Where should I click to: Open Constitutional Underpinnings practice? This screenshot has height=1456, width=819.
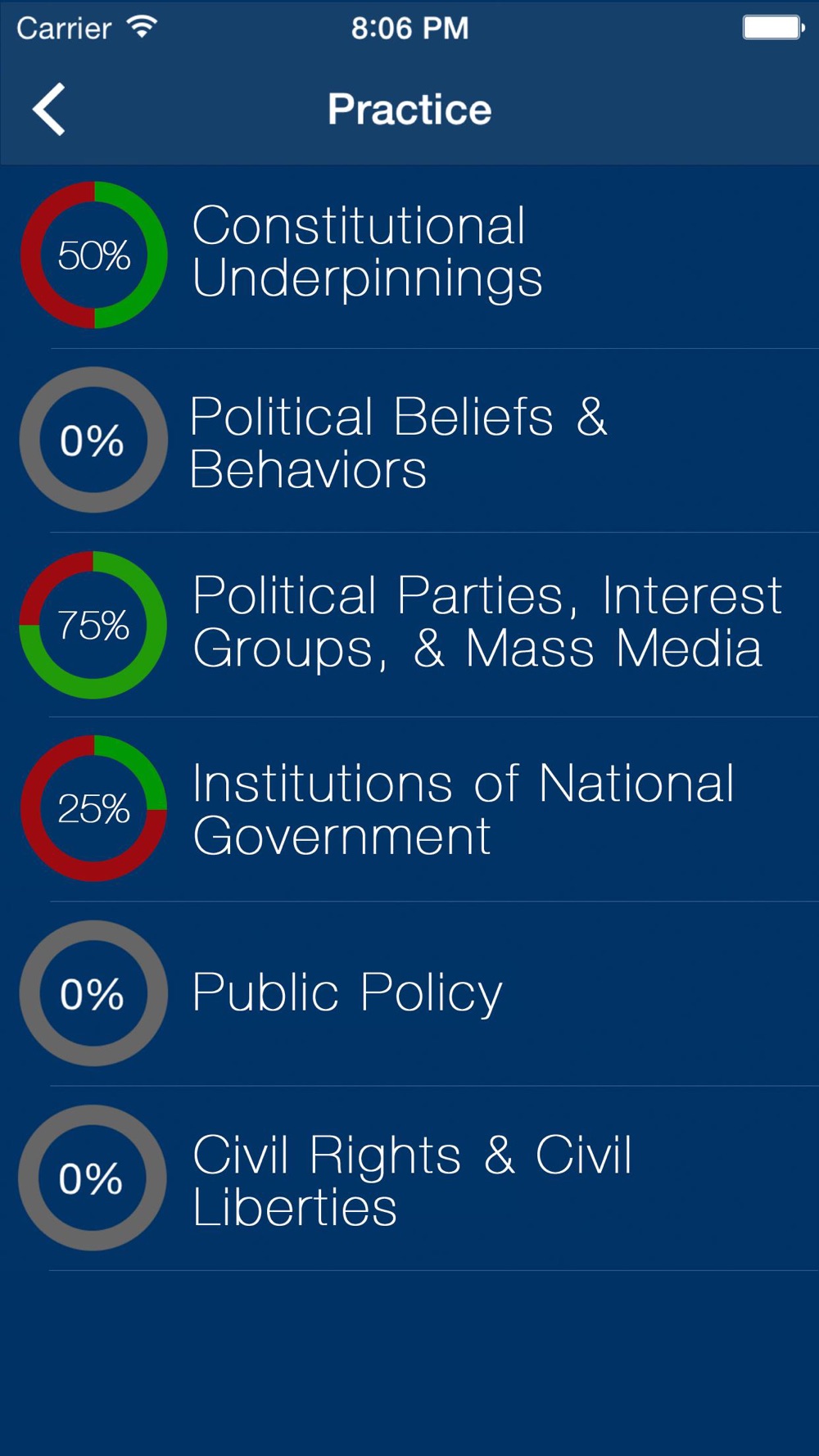click(409, 255)
